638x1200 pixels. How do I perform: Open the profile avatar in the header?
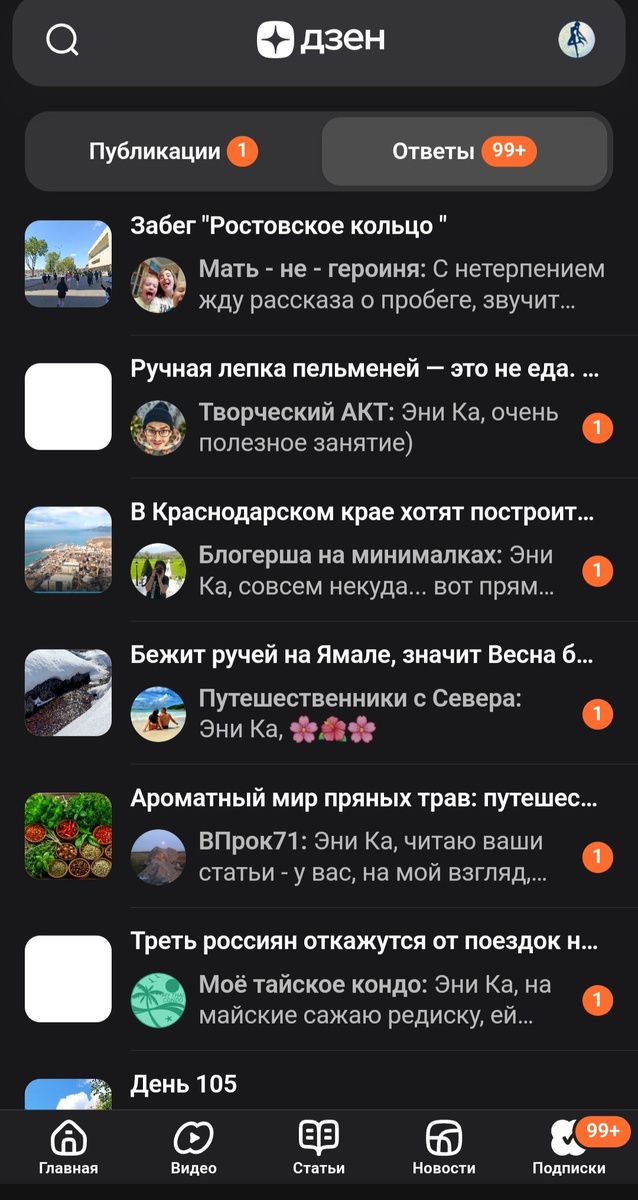coord(576,40)
